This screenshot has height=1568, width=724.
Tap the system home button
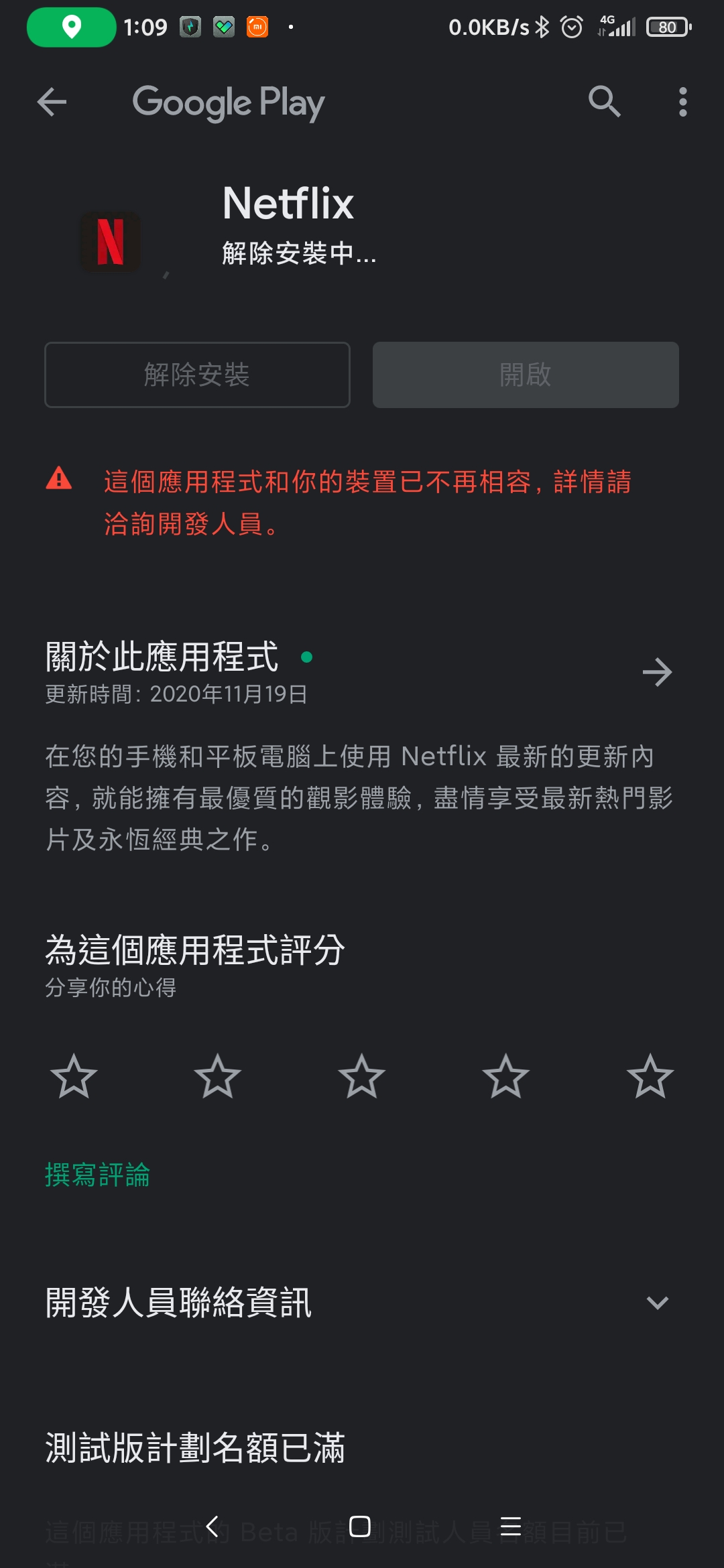(360, 1526)
